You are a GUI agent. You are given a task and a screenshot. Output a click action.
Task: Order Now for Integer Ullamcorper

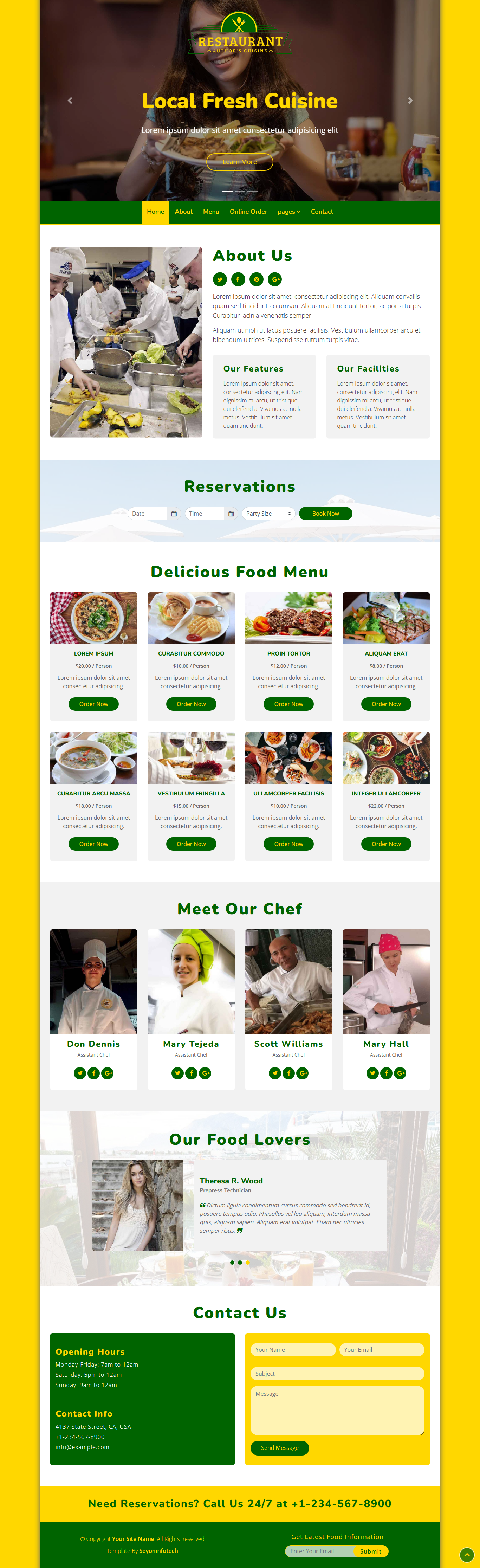click(x=386, y=844)
